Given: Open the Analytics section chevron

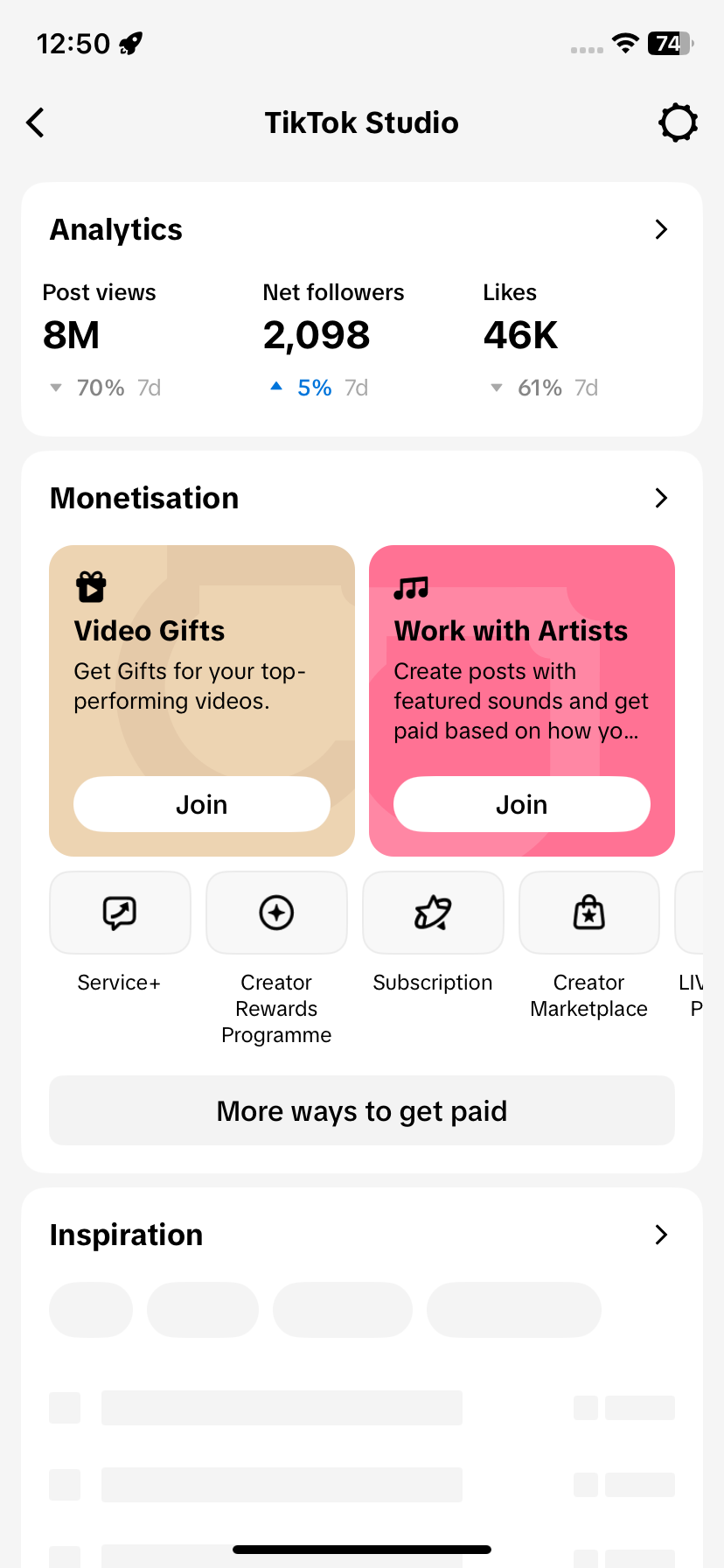Looking at the screenshot, I should click(661, 229).
